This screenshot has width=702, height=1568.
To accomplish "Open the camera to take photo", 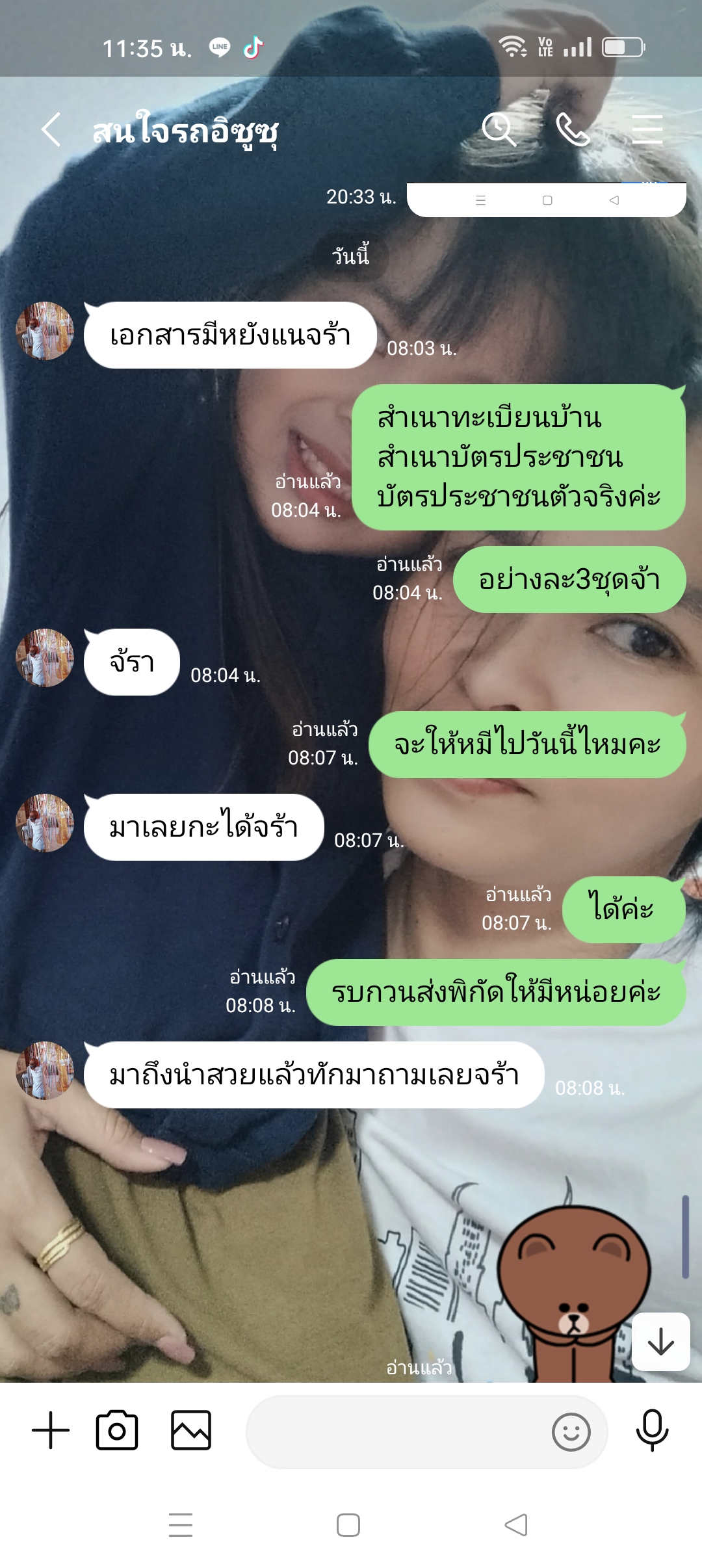I will (x=117, y=1430).
